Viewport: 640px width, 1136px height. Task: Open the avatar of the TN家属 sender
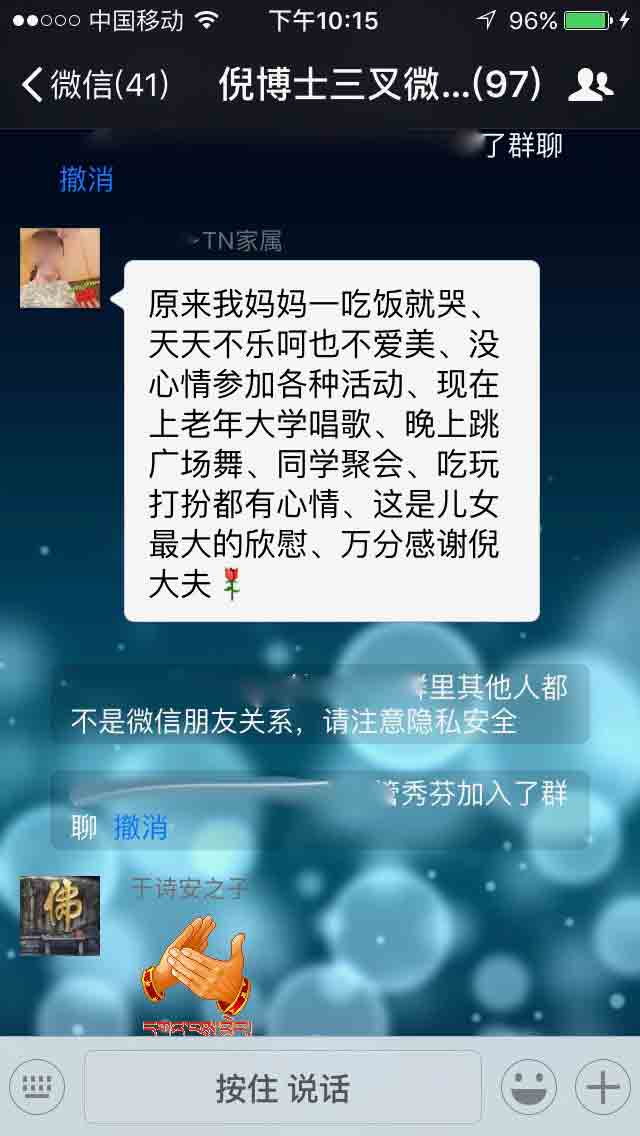(60, 268)
